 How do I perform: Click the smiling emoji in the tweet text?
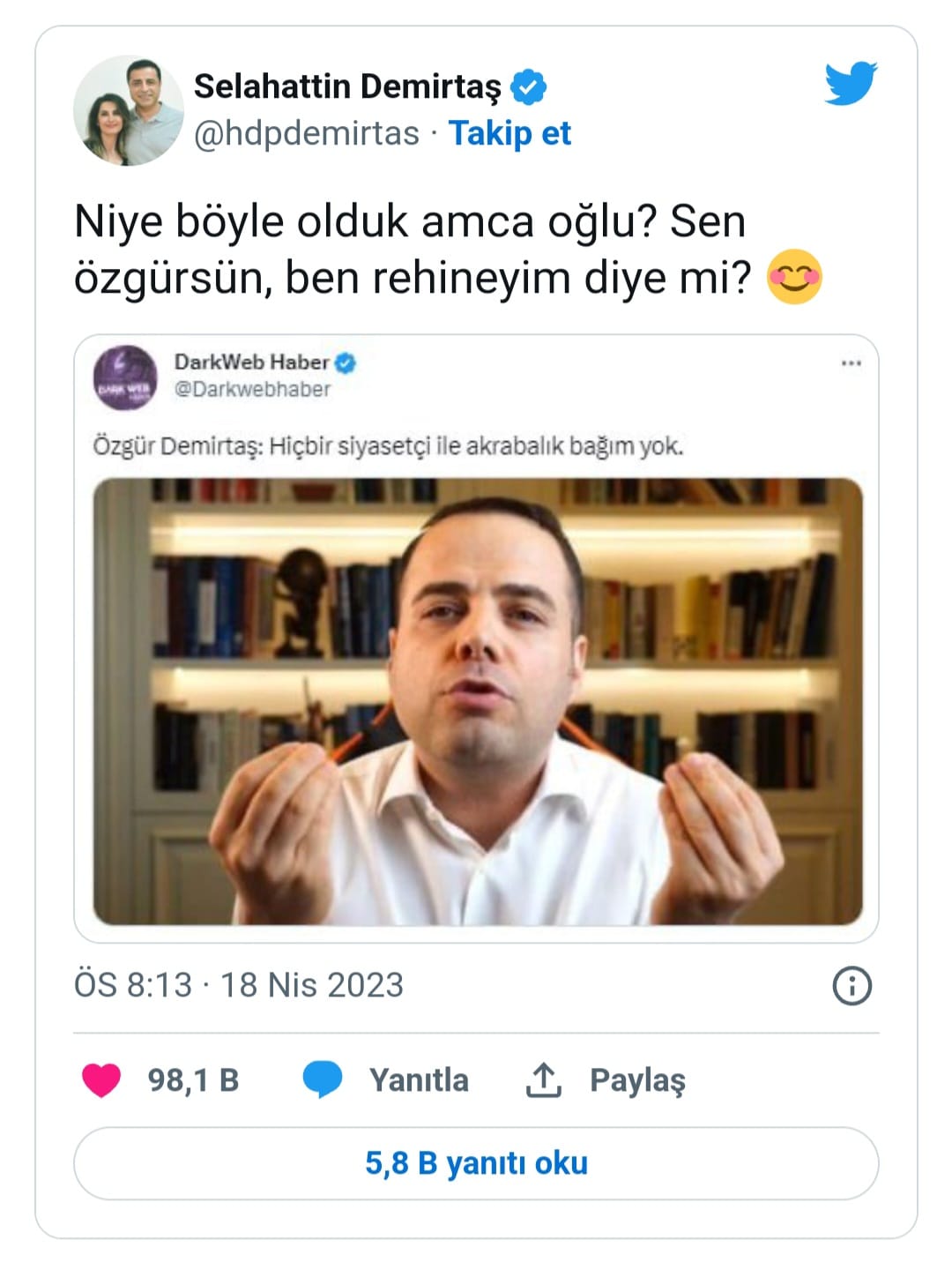point(796,278)
